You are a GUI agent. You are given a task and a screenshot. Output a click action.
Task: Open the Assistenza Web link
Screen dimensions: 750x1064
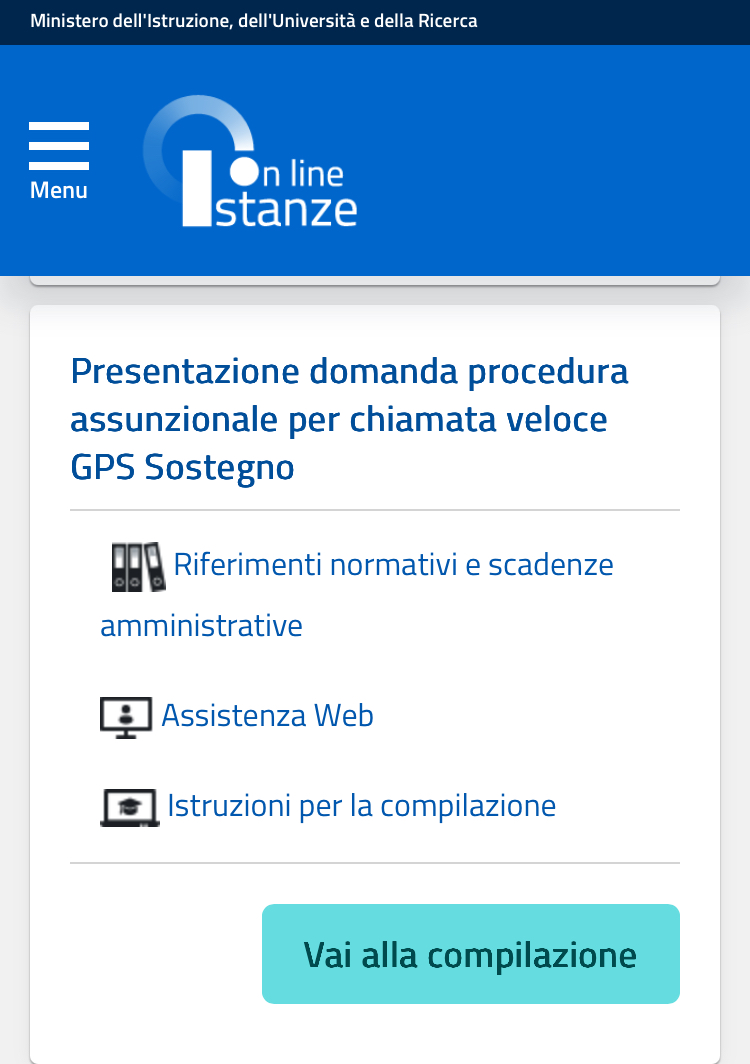pos(267,716)
